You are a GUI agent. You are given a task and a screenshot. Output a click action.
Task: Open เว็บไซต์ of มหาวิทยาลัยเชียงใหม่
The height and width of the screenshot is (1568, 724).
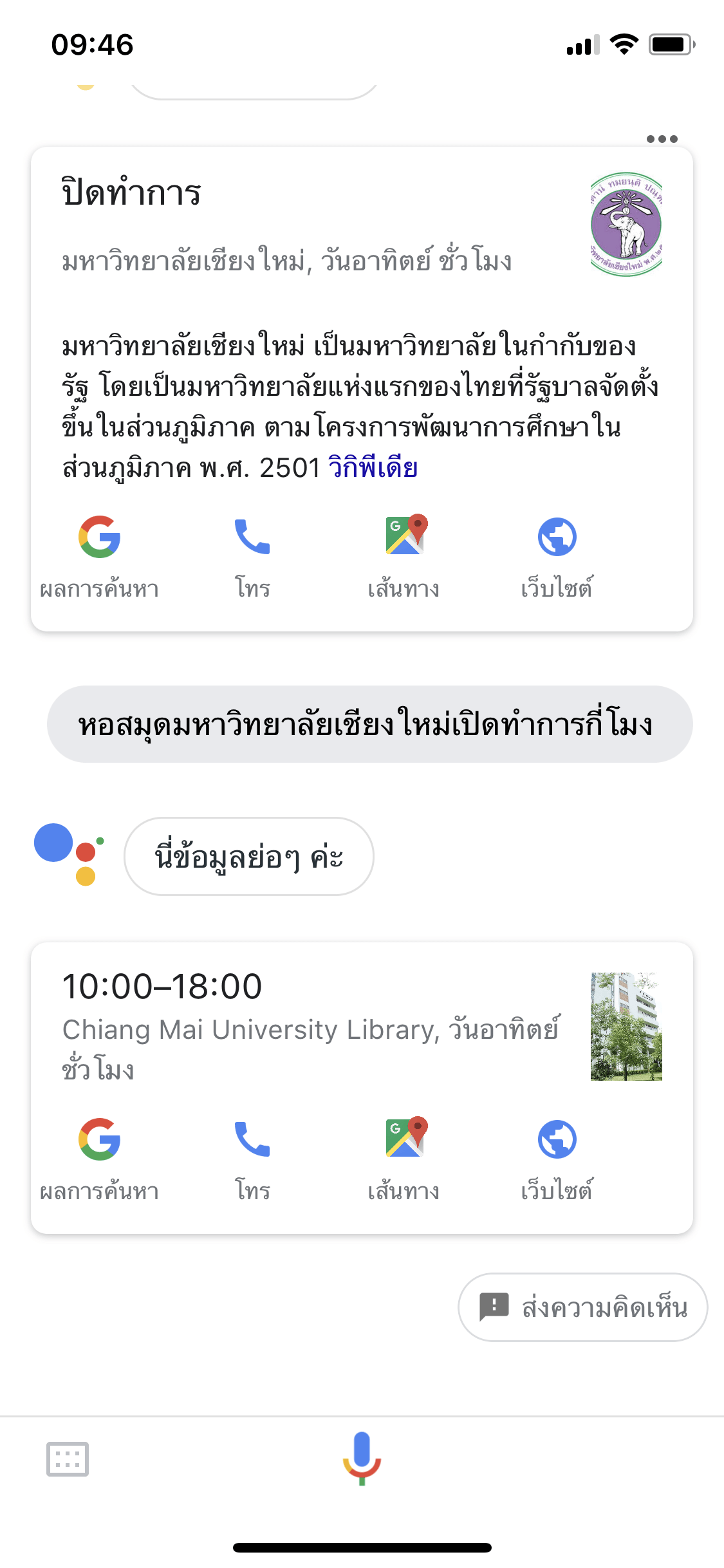pyautogui.click(x=557, y=555)
